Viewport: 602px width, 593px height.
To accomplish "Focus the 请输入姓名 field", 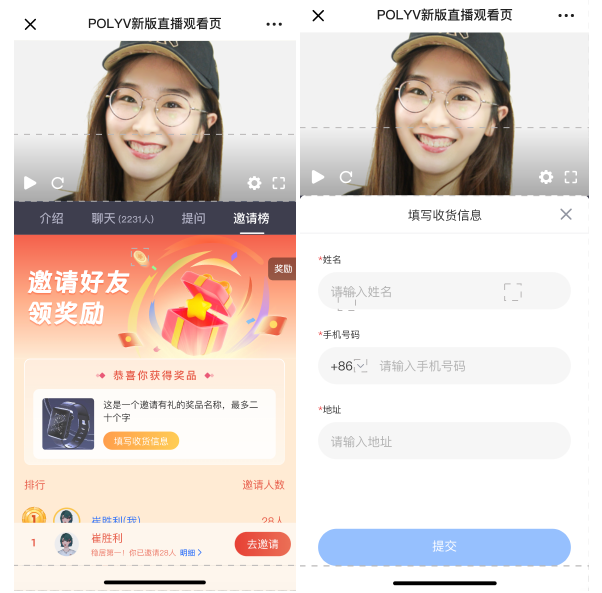I will click(444, 291).
